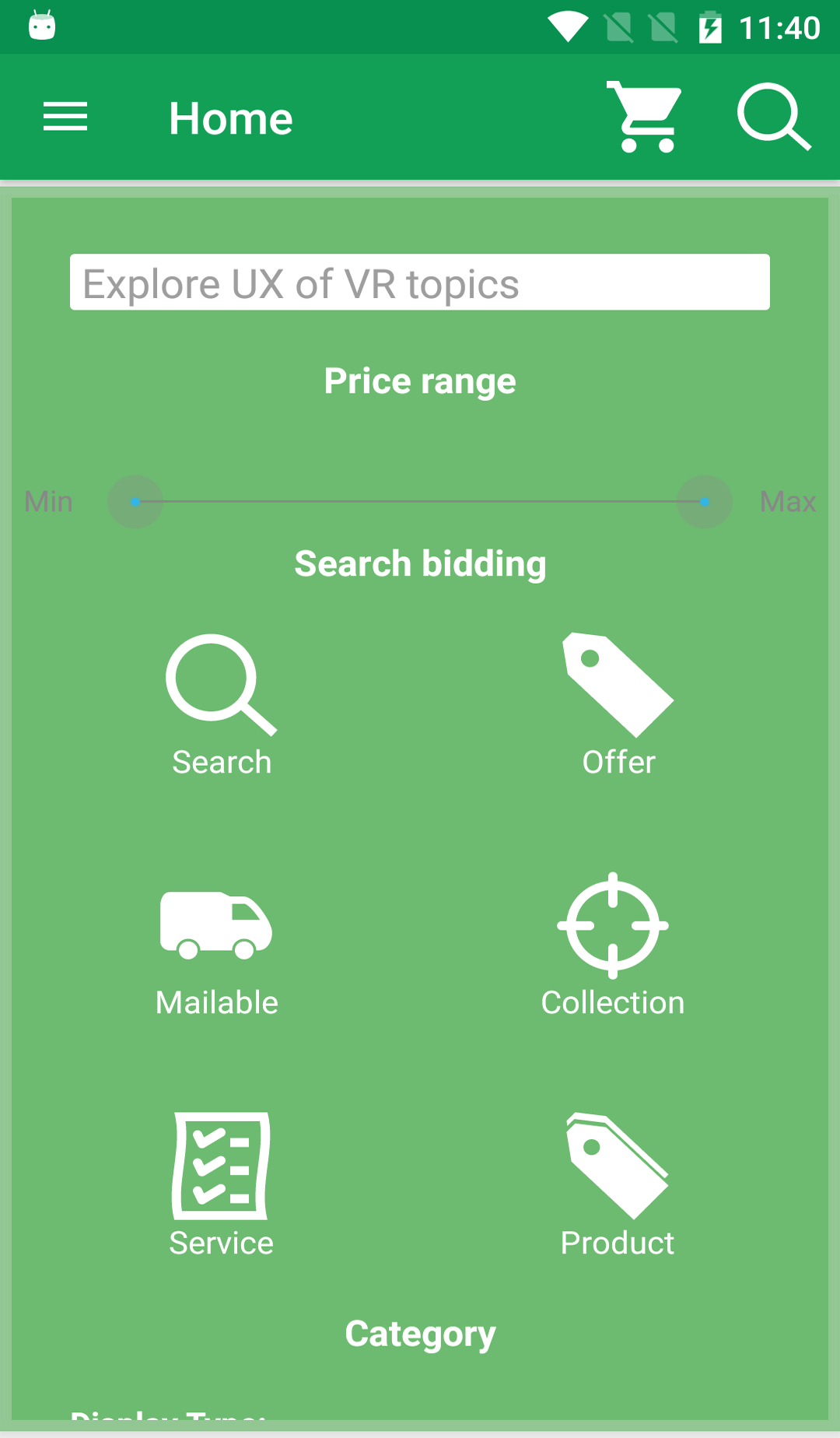Screen dimensions: 840x1438
Task: Select the Offer bidding option
Action: tap(618, 704)
